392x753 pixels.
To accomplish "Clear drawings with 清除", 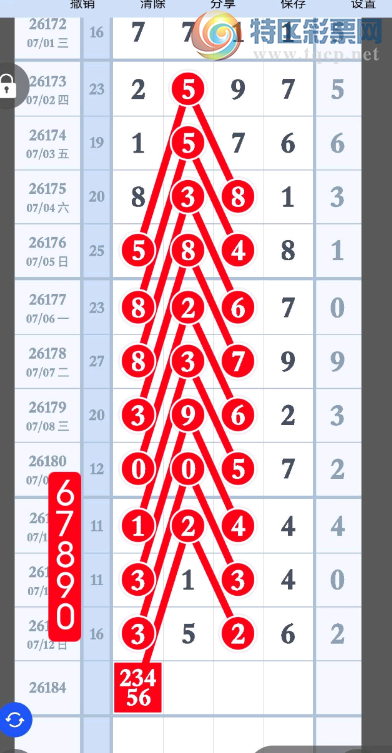I will pos(153,4).
